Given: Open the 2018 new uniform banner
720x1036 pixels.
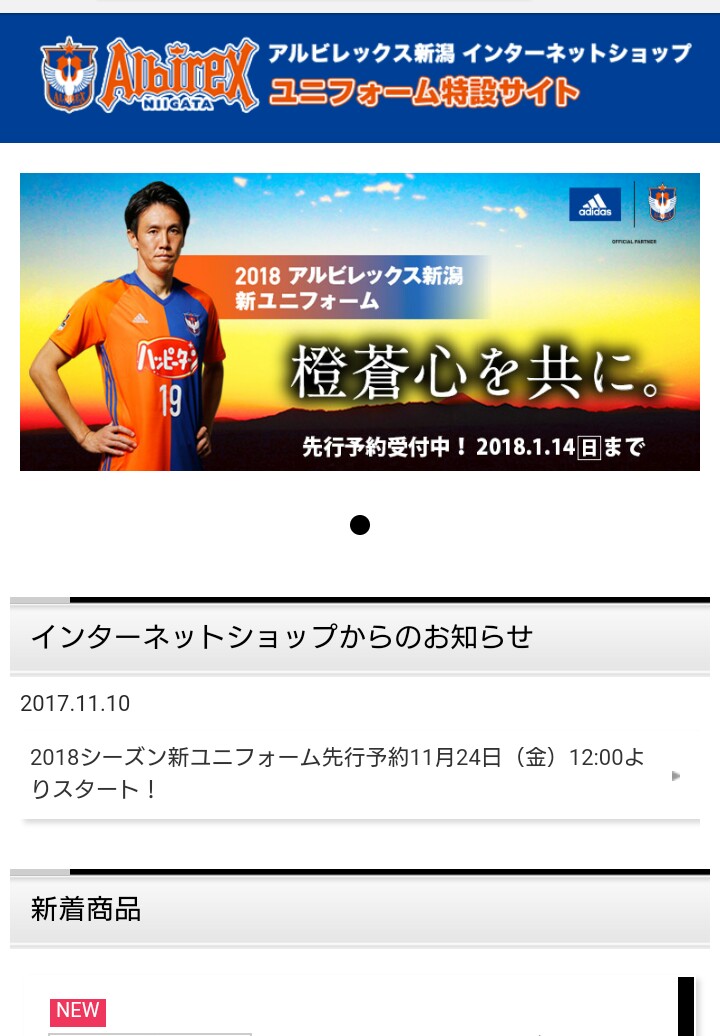Looking at the screenshot, I should [x=360, y=322].
